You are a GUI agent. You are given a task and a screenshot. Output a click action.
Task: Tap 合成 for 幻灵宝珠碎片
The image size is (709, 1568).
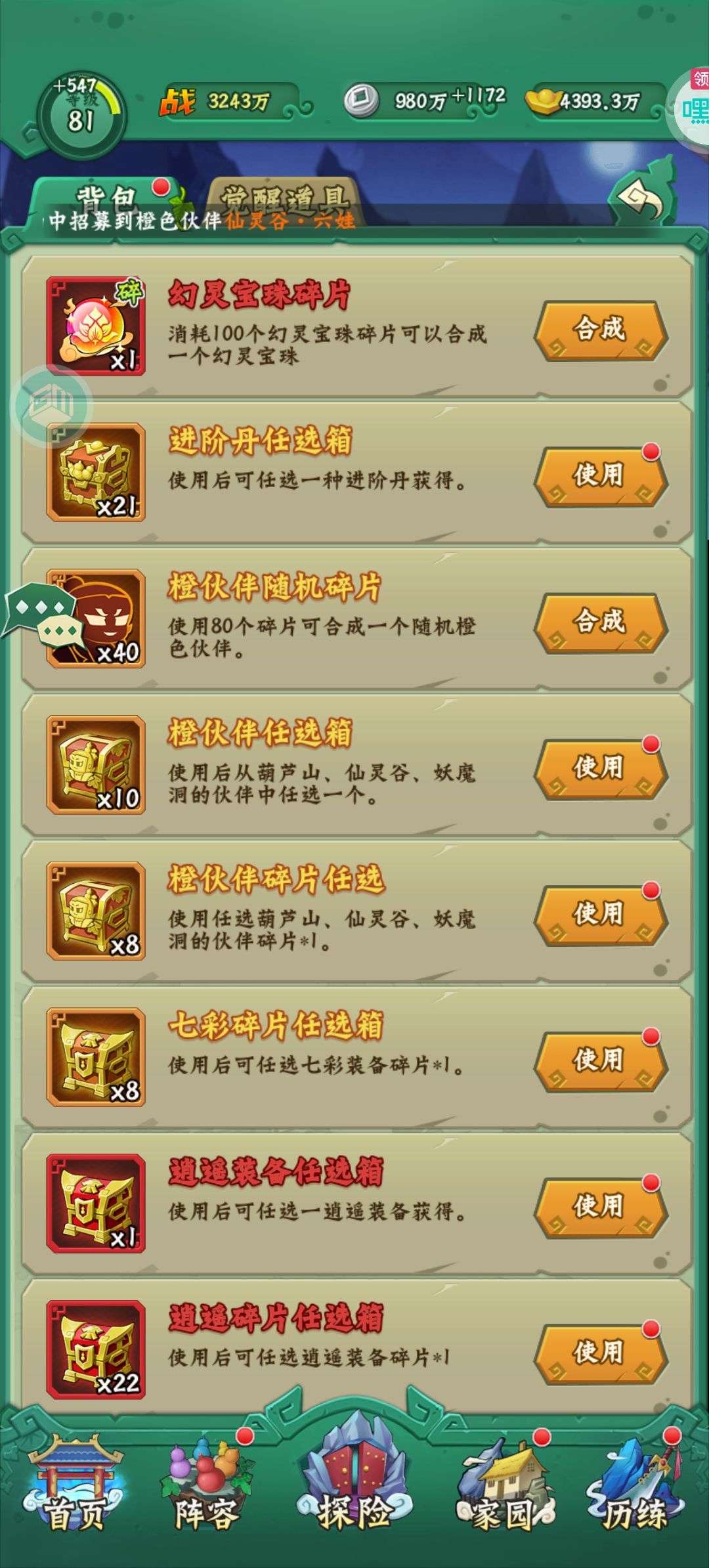(x=601, y=330)
